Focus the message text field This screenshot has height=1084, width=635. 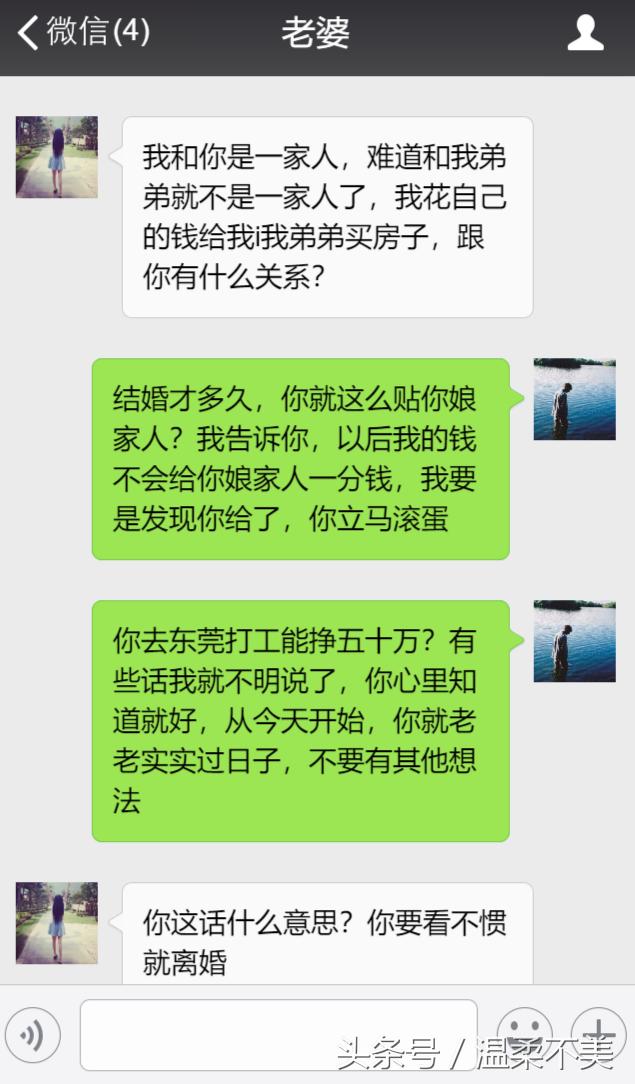[x=278, y=1034]
